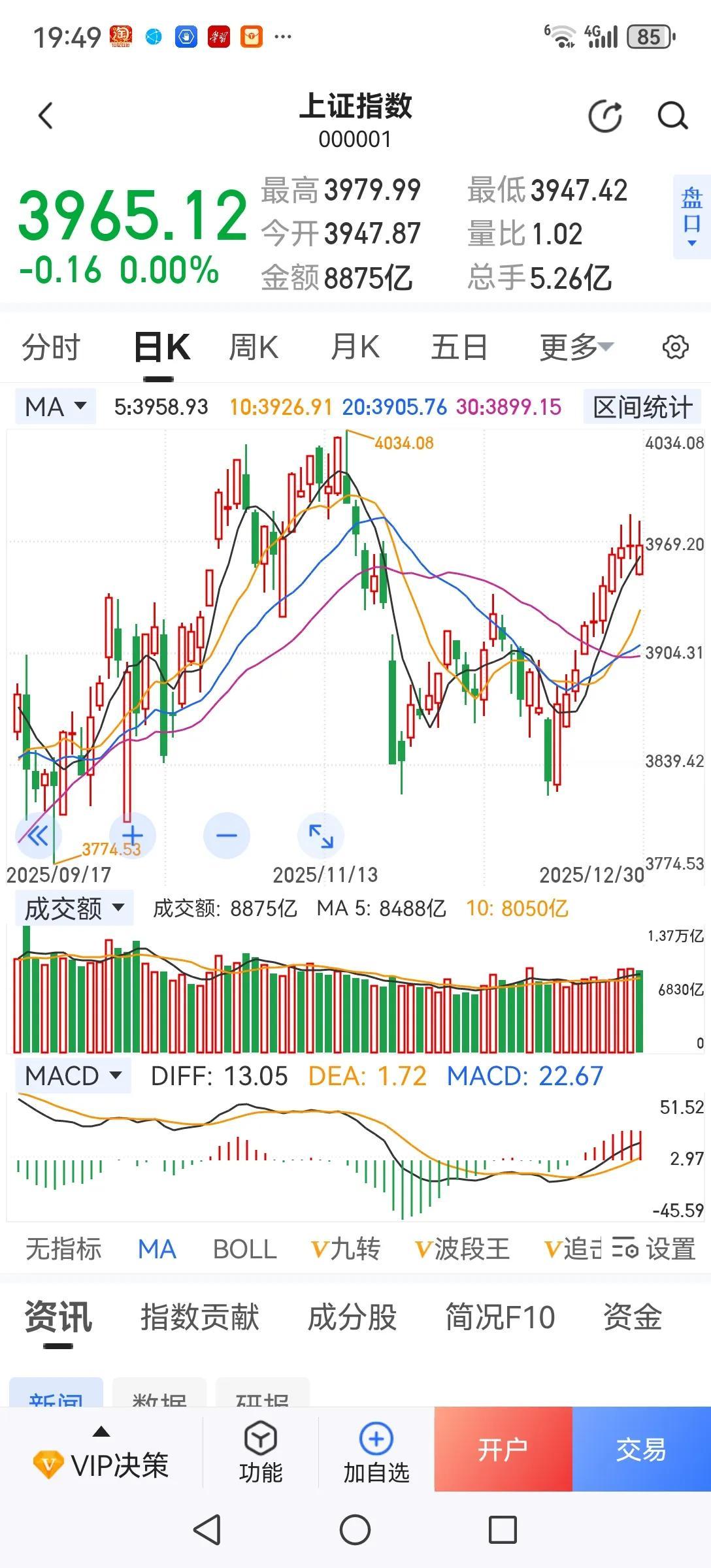Zoom out of the K-line chart with minus
Screen dimensions: 711x1568
pos(225,835)
